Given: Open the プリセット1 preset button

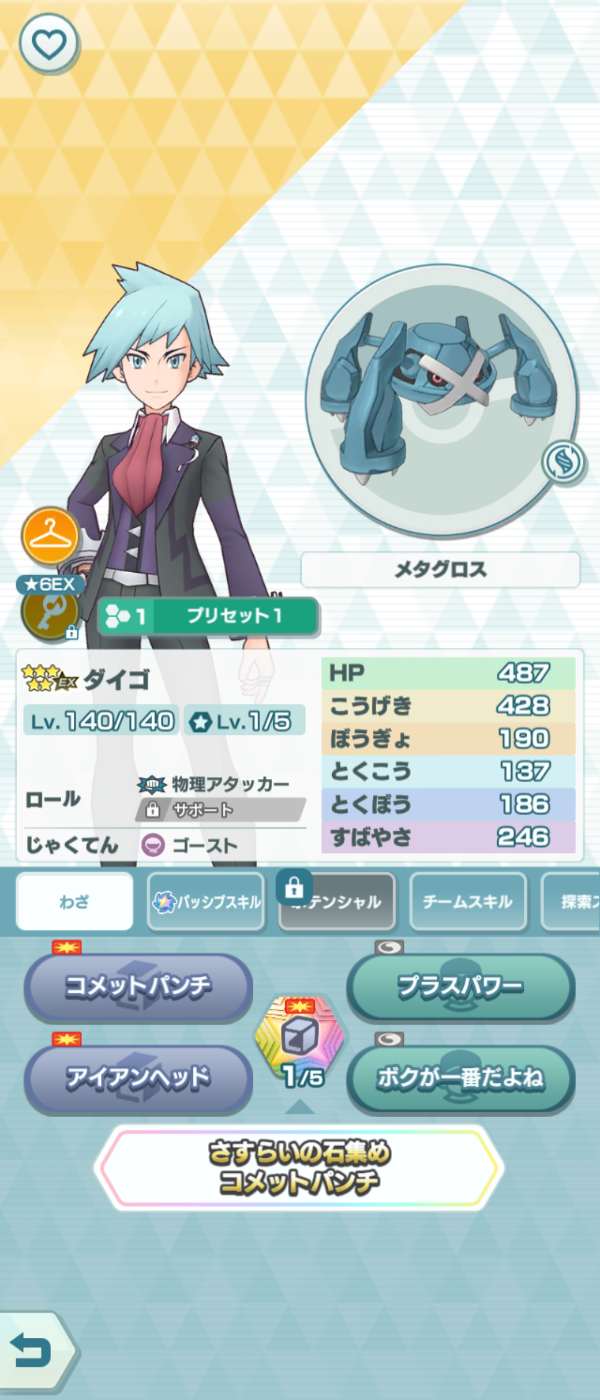Looking at the screenshot, I should (209, 617).
